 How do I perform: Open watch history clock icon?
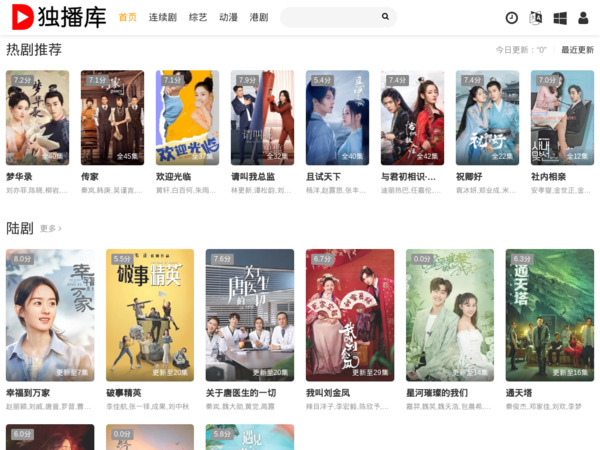pyautogui.click(x=512, y=18)
